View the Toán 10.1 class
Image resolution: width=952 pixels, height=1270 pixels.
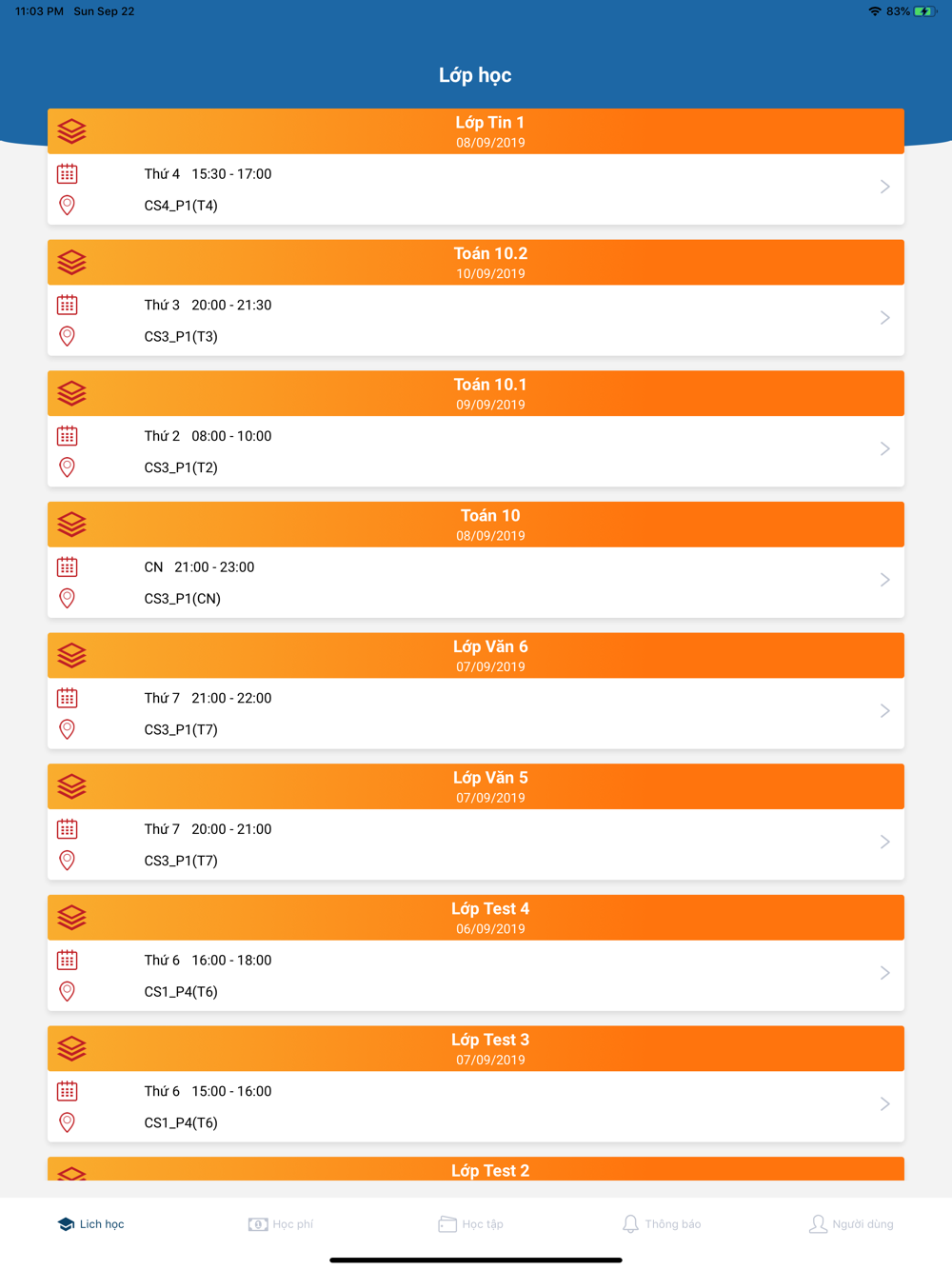476,428
